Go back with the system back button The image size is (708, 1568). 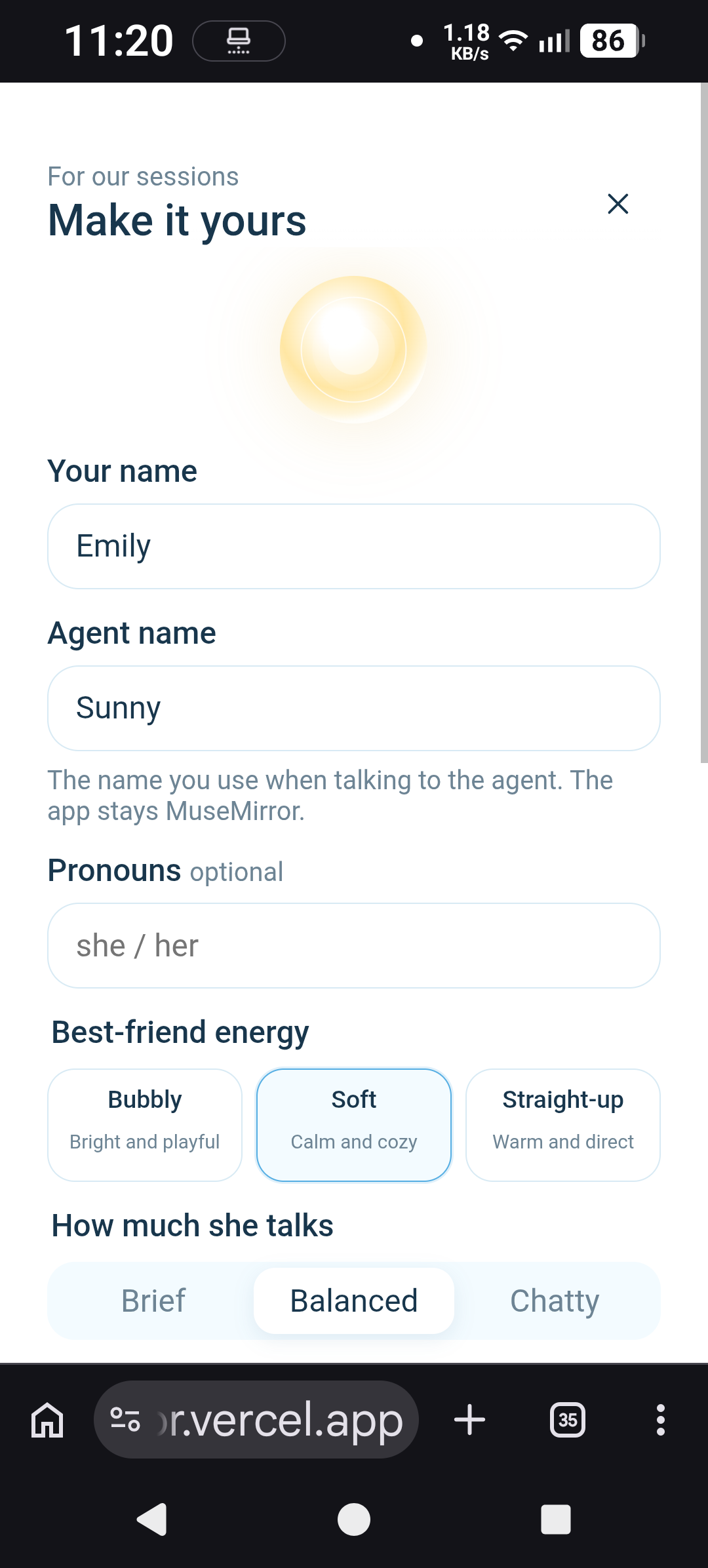point(152,1519)
